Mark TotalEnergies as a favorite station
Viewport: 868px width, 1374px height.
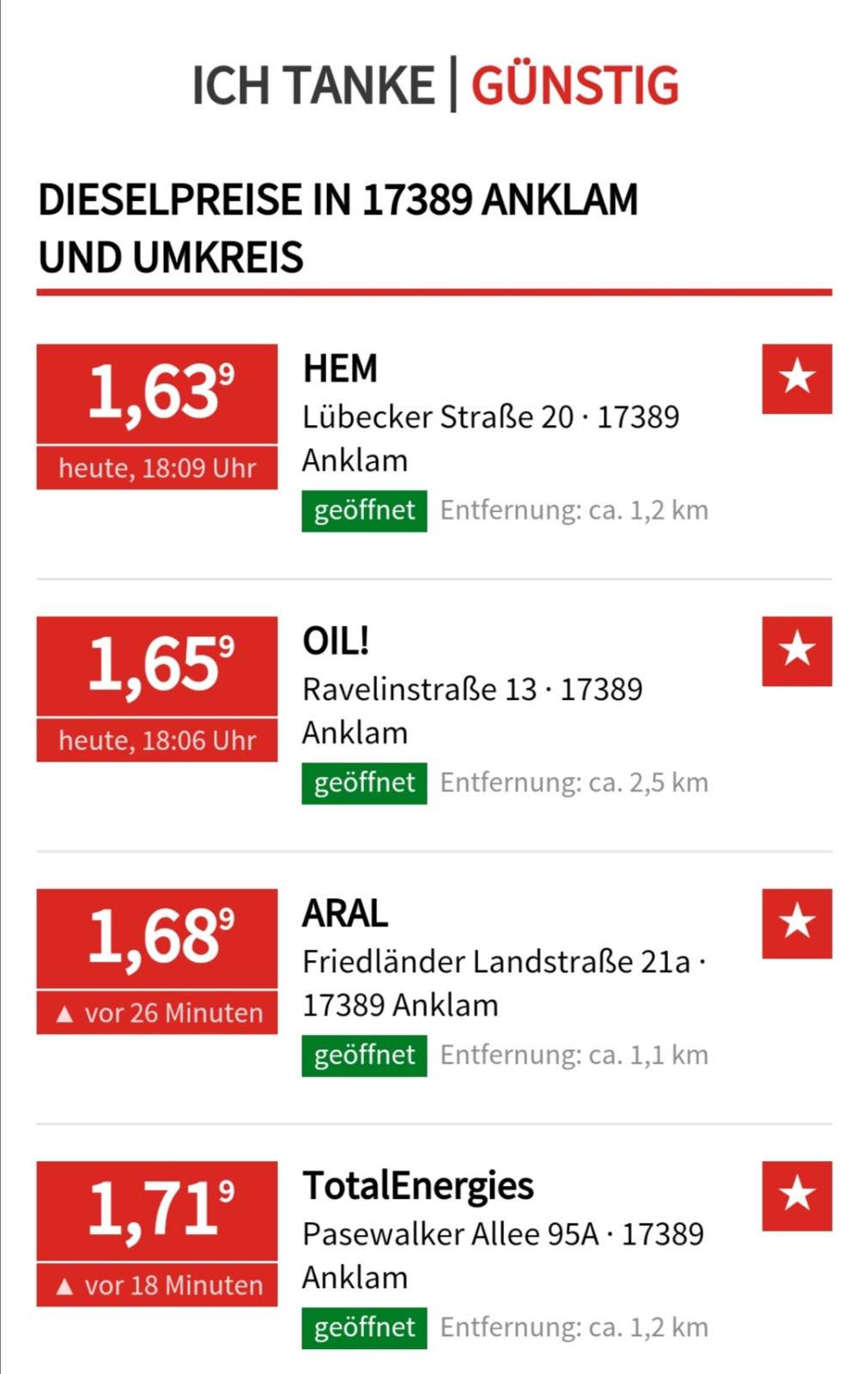[x=796, y=1195]
